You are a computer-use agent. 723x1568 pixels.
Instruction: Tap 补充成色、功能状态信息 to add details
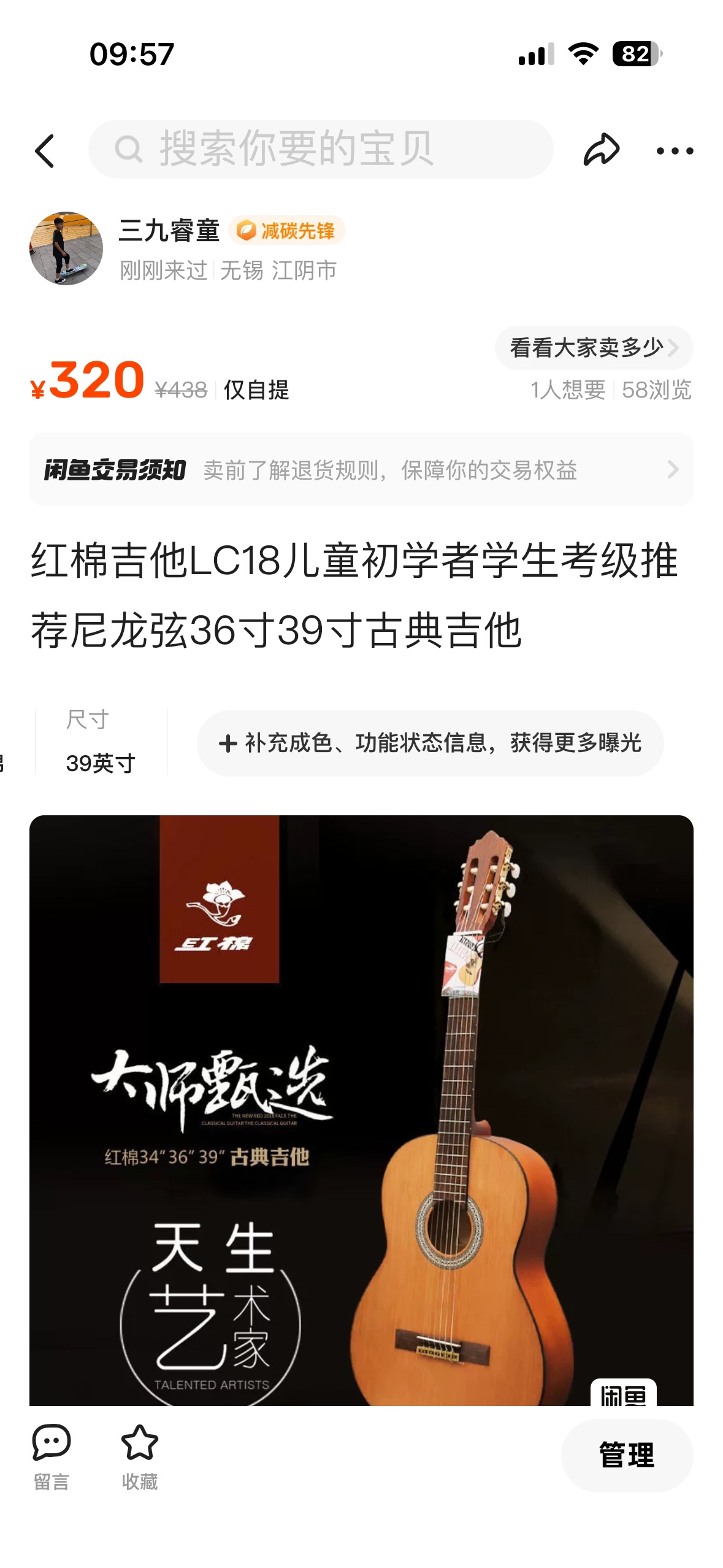click(430, 743)
